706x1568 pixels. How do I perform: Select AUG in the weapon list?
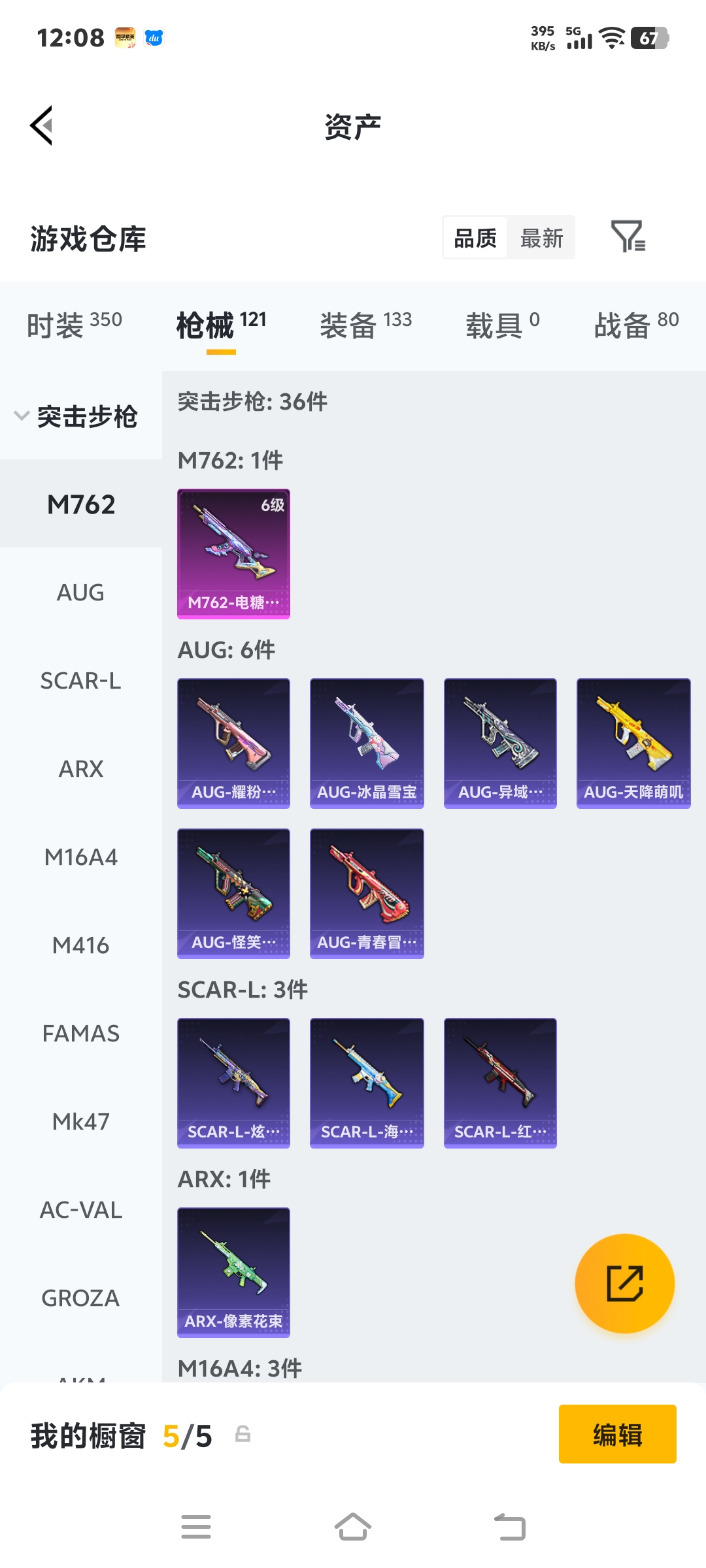click(80, 593)
